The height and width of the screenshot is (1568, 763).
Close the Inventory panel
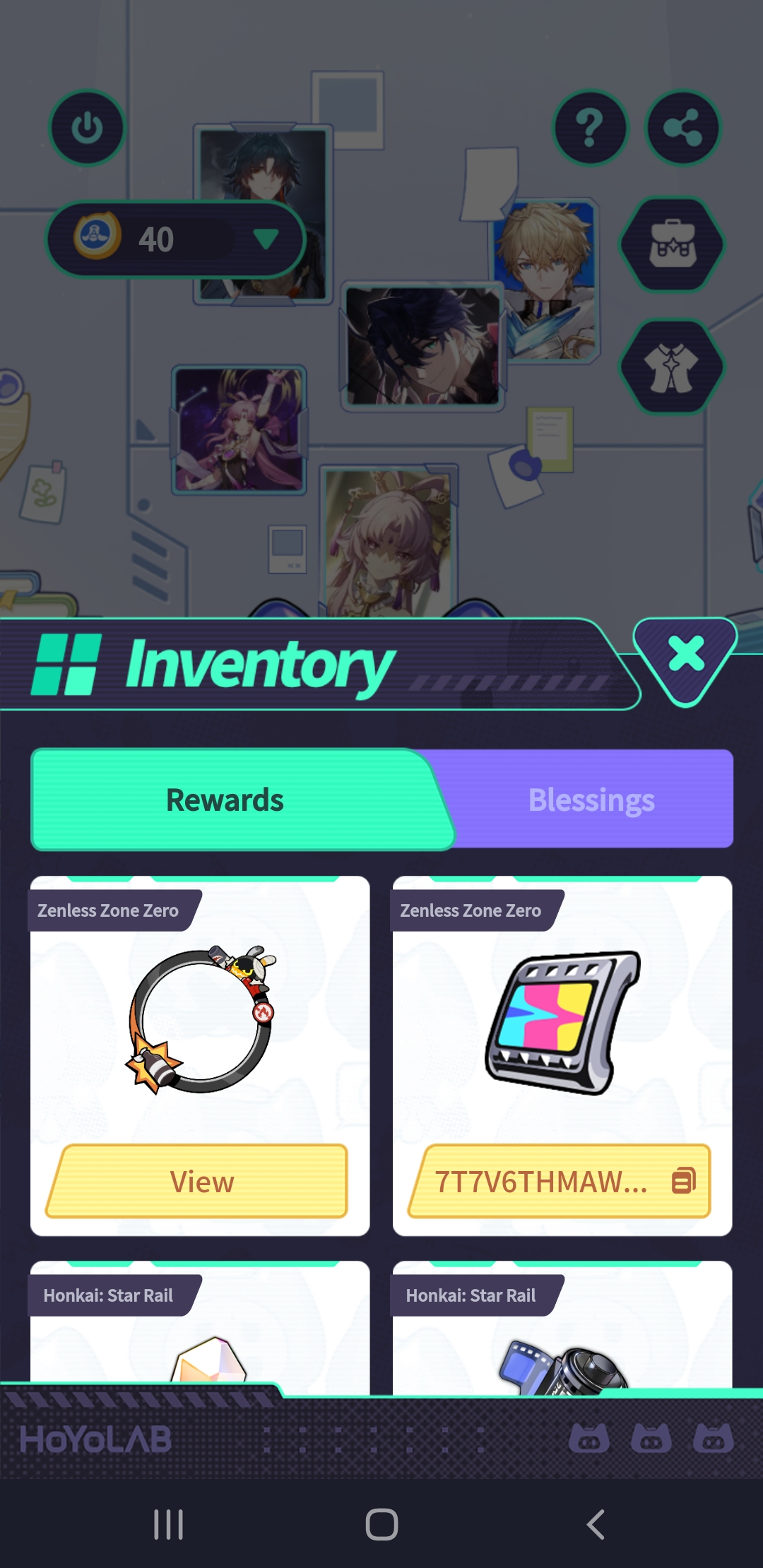(x=685, y=655)
